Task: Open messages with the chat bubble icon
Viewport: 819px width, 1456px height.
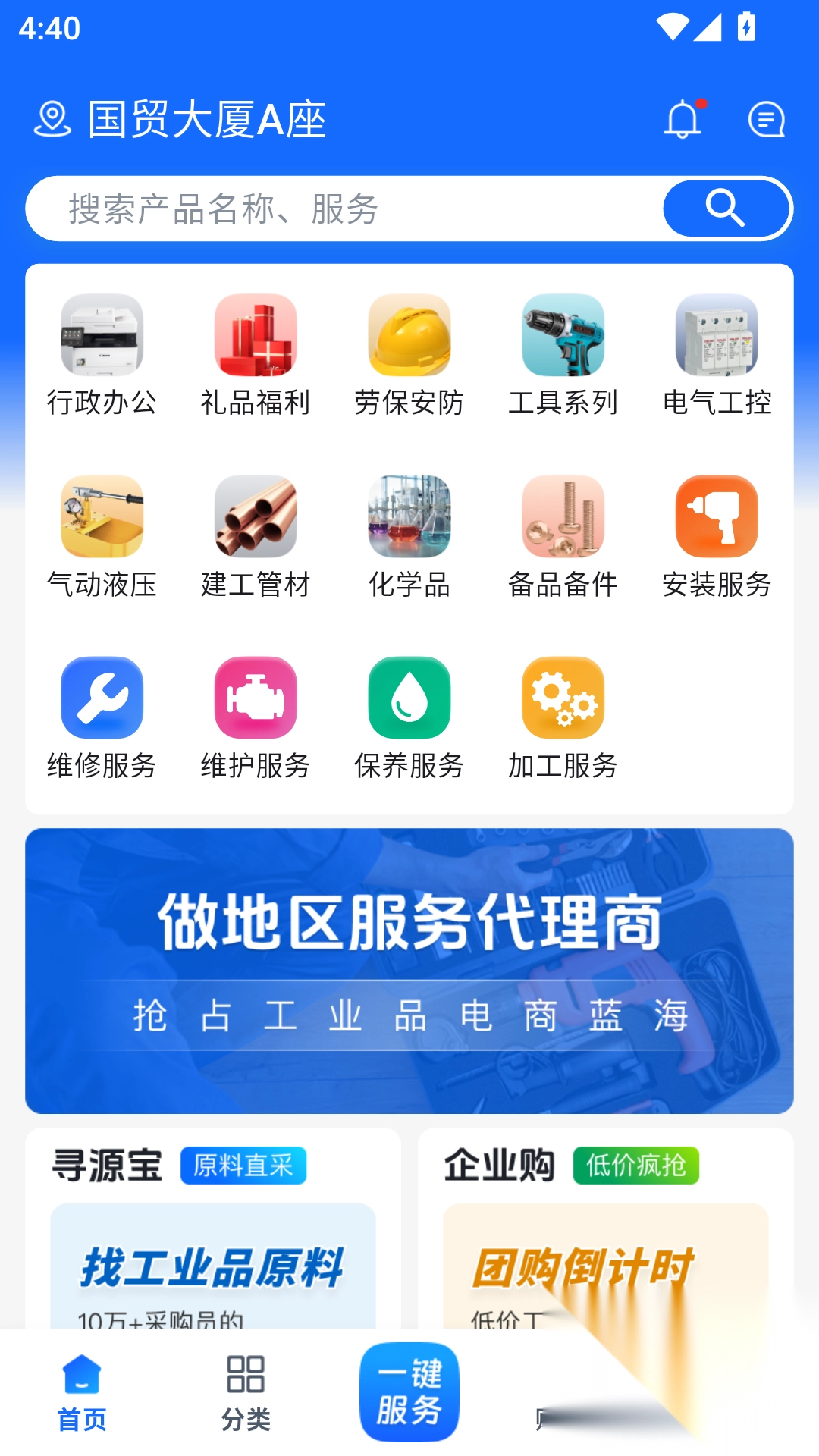Action: tap(766, 119)
